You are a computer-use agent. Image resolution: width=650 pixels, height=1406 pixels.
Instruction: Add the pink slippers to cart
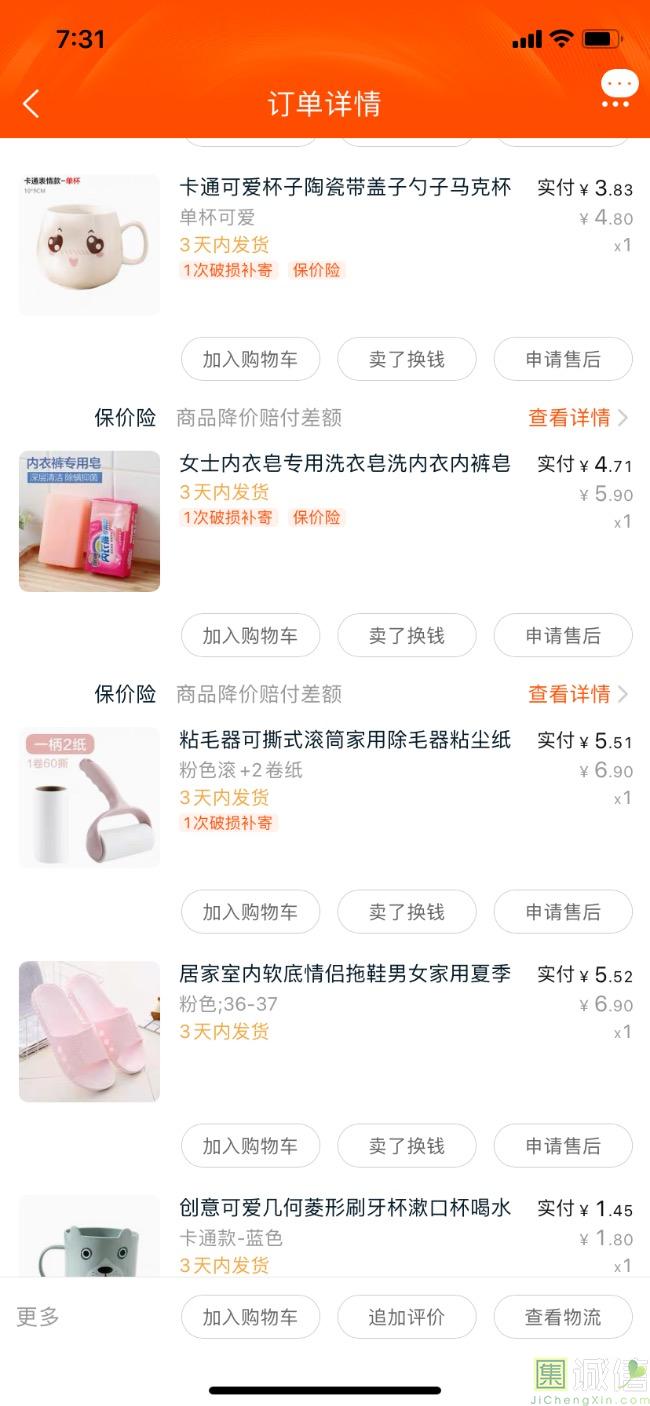click(250, 1146)
